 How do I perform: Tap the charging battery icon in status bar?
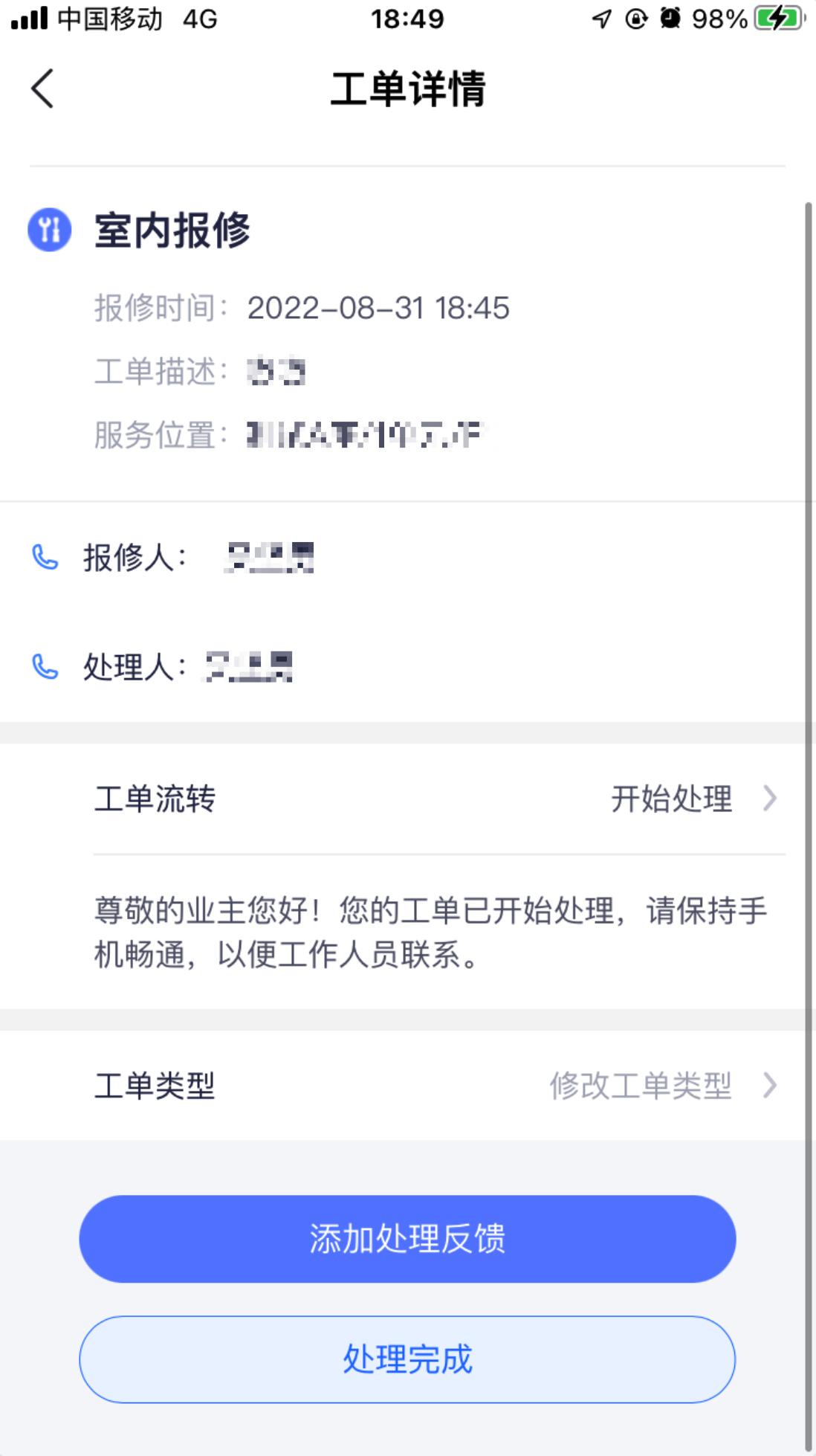(777, 18)
